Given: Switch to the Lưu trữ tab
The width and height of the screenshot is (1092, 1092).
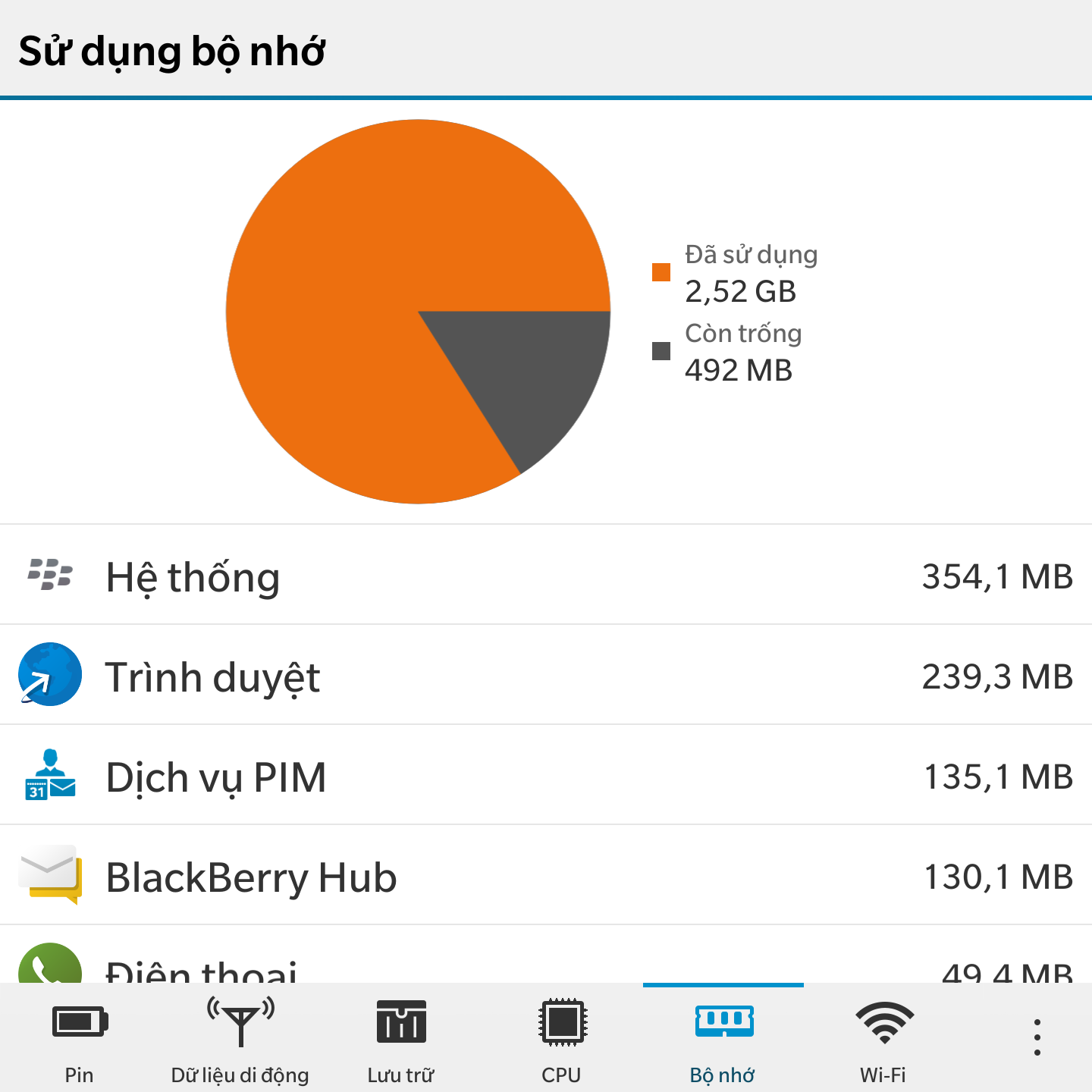Looking at the screenshot, I should coord(401,1039).
